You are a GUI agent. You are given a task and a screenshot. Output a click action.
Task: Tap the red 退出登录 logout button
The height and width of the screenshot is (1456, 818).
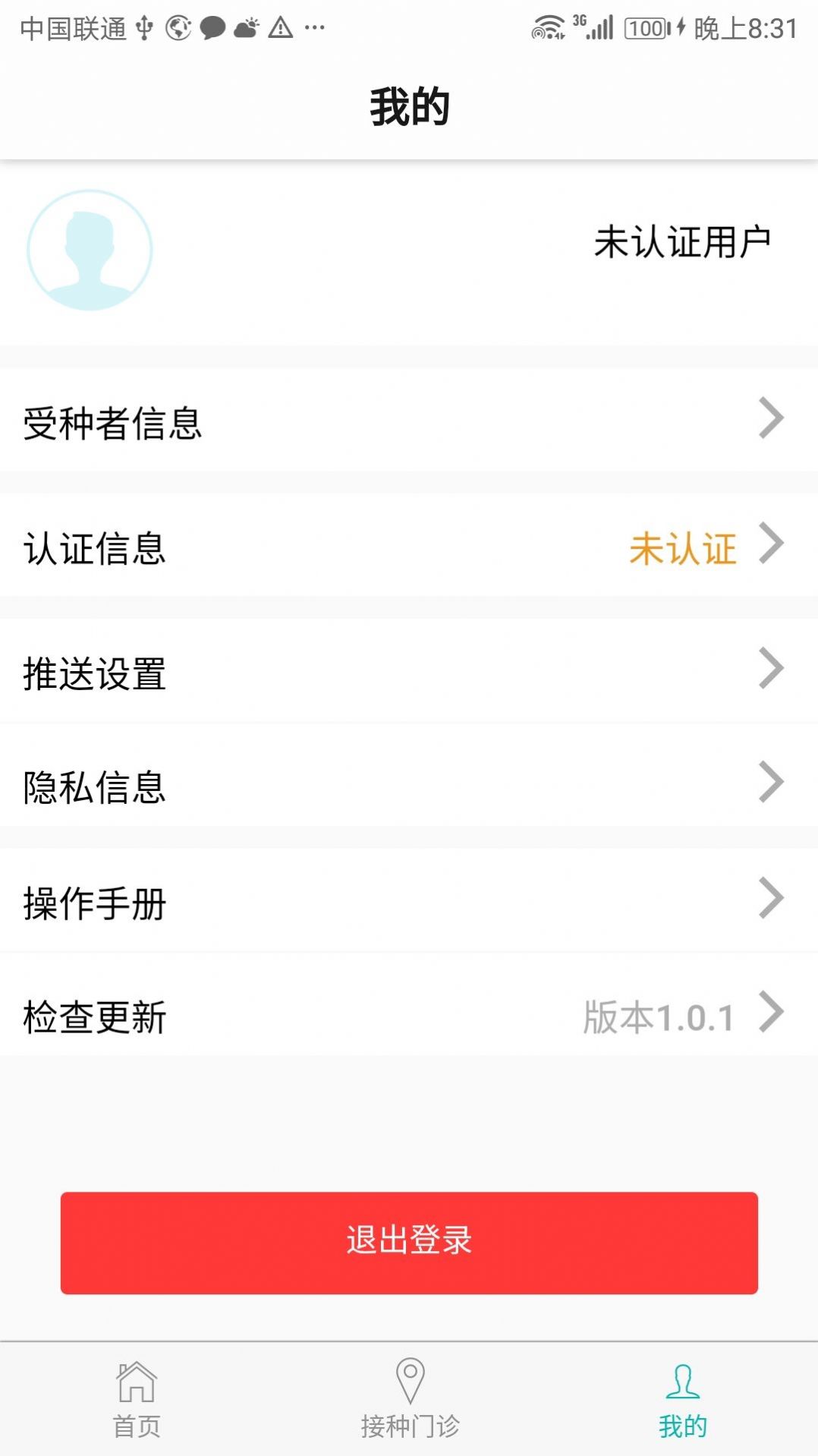click(x=408, y=1242)
